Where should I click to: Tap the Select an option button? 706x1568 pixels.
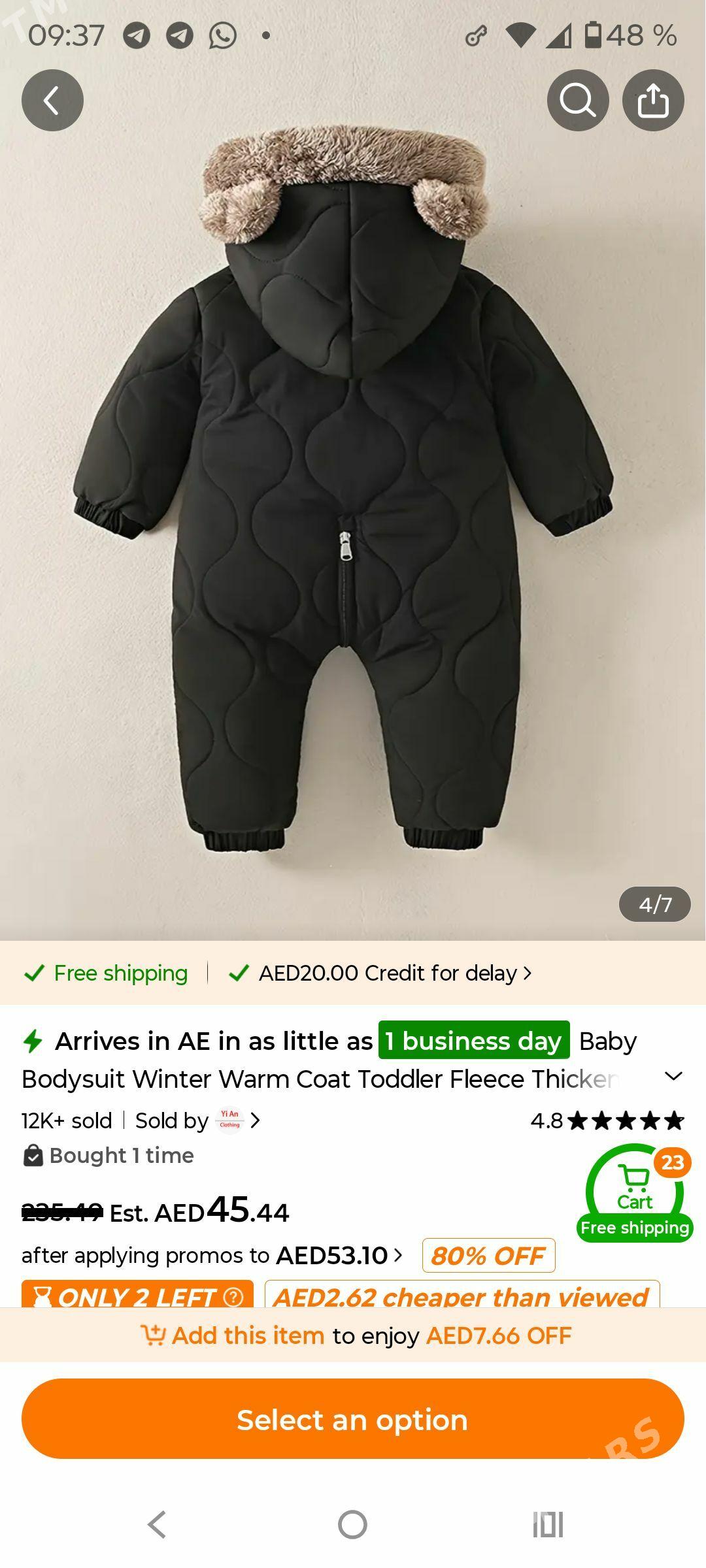click(x=352, y=1420)
